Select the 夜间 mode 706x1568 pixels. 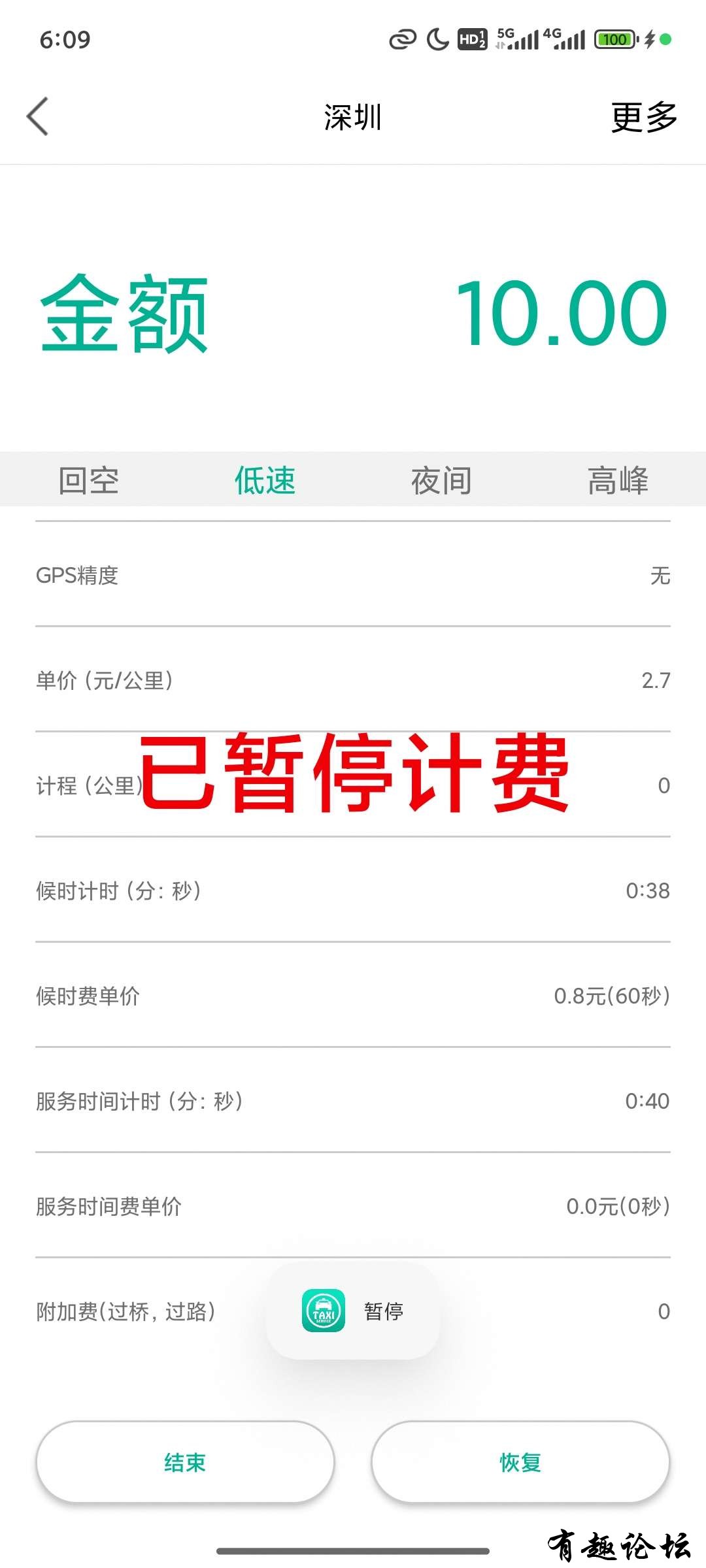point(441,480)
